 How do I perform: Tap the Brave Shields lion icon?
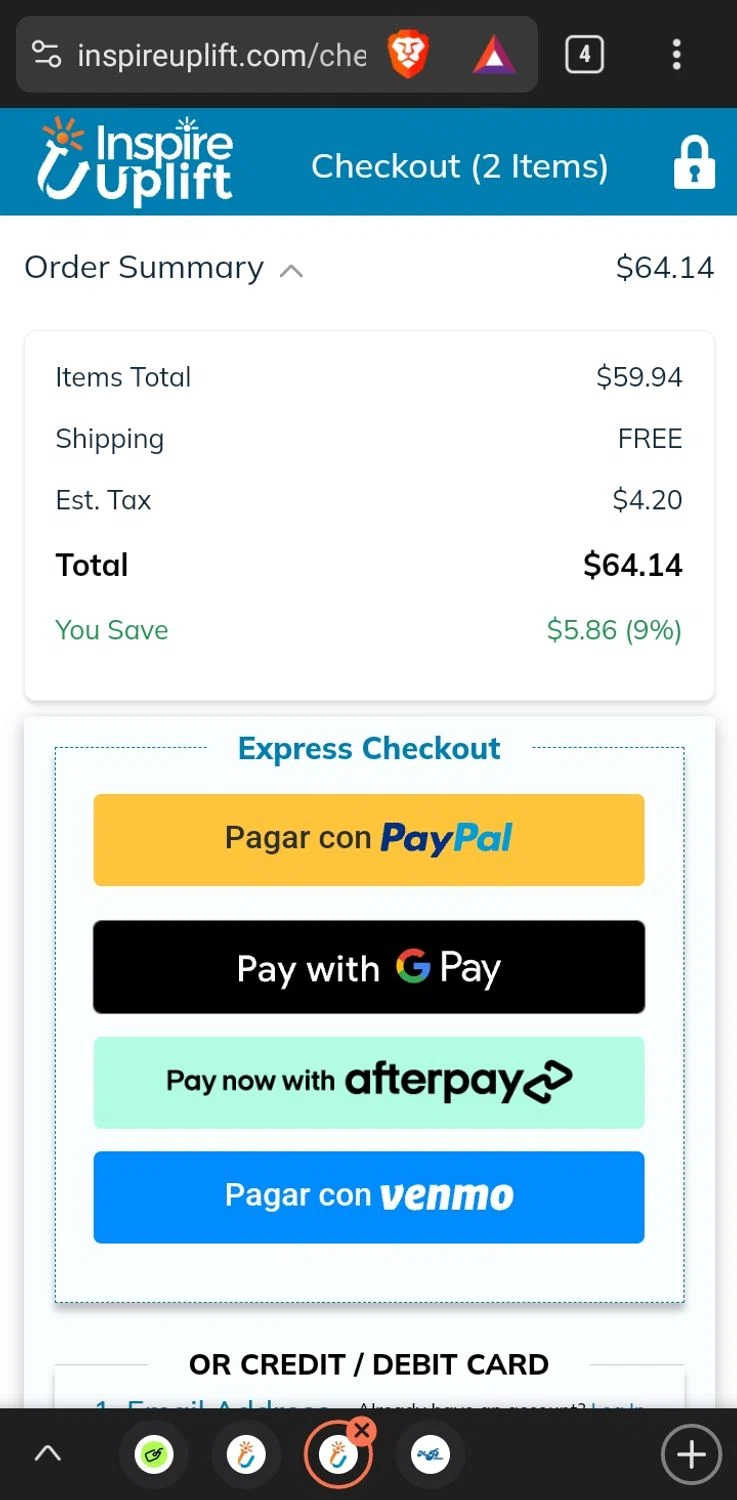click(409, 54)
